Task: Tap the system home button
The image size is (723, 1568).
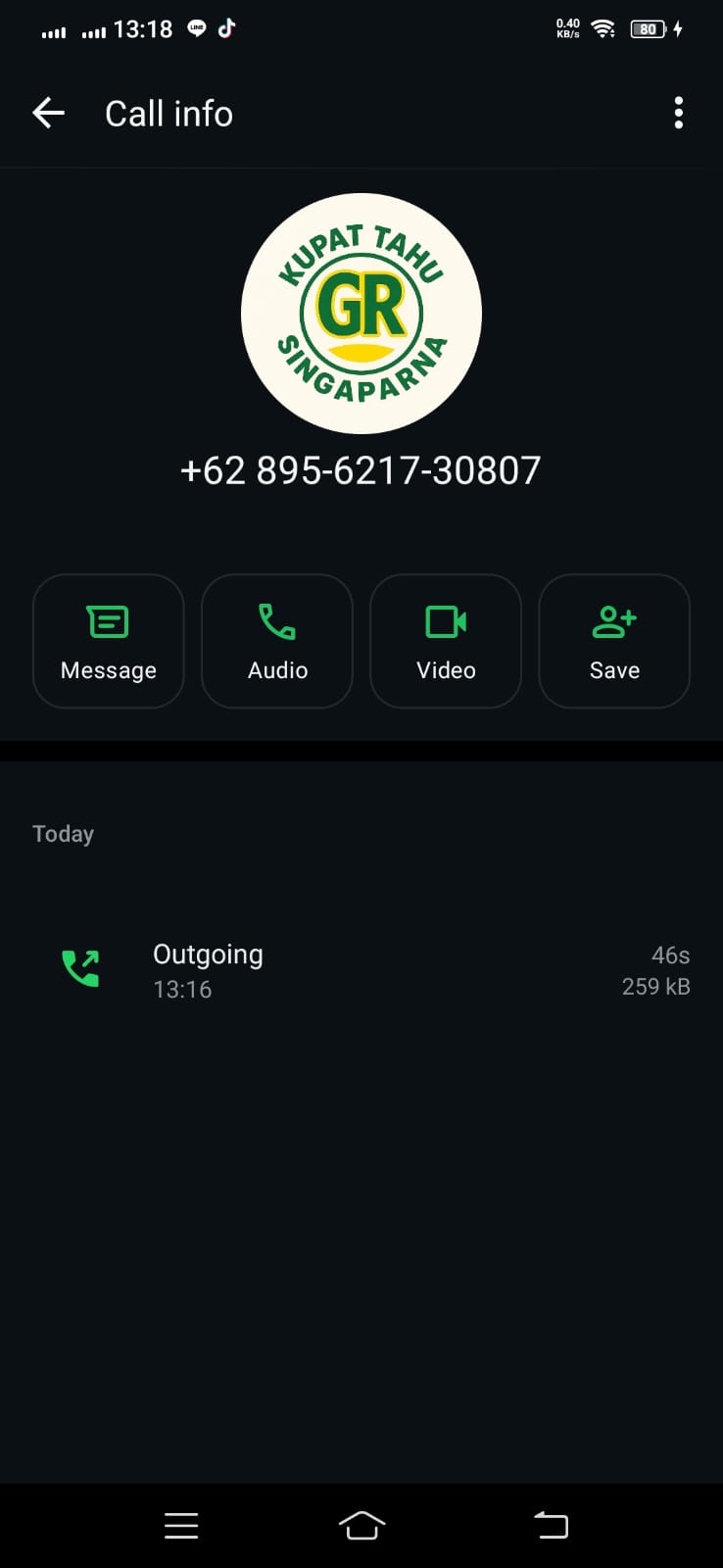Action: [x=361, y=1525]
